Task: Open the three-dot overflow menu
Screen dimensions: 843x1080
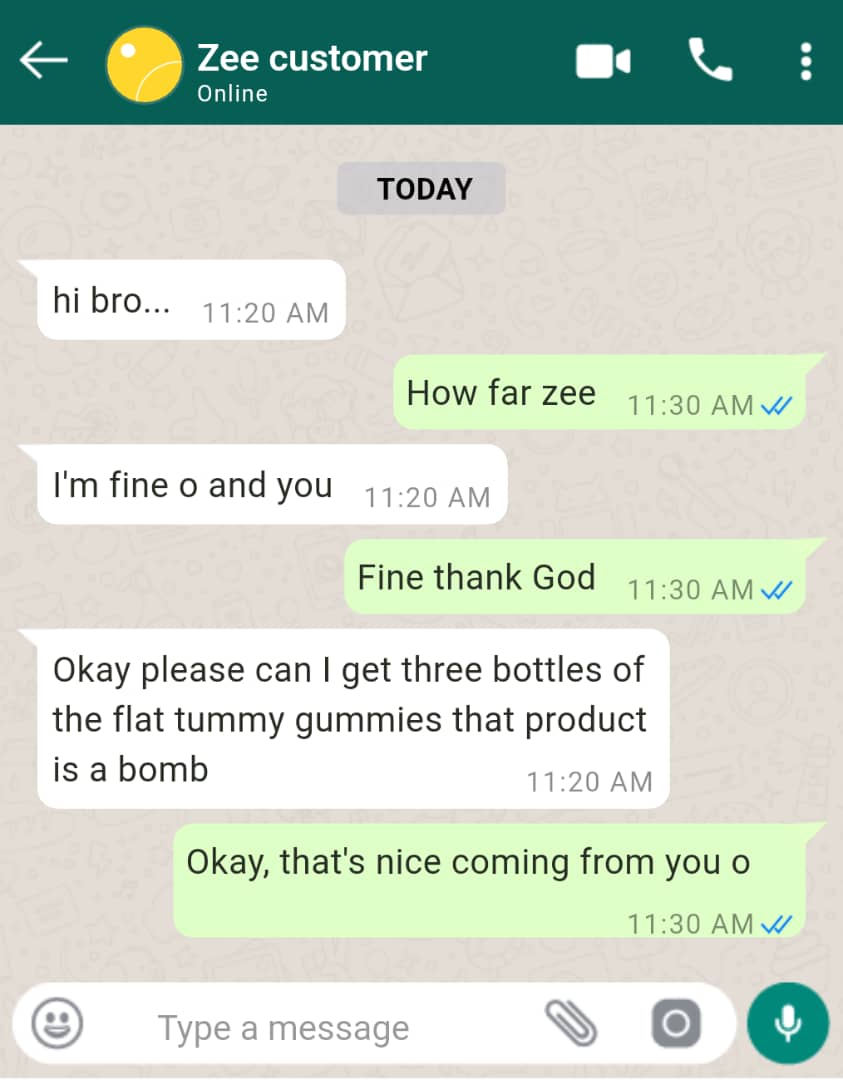Action: 805,62
